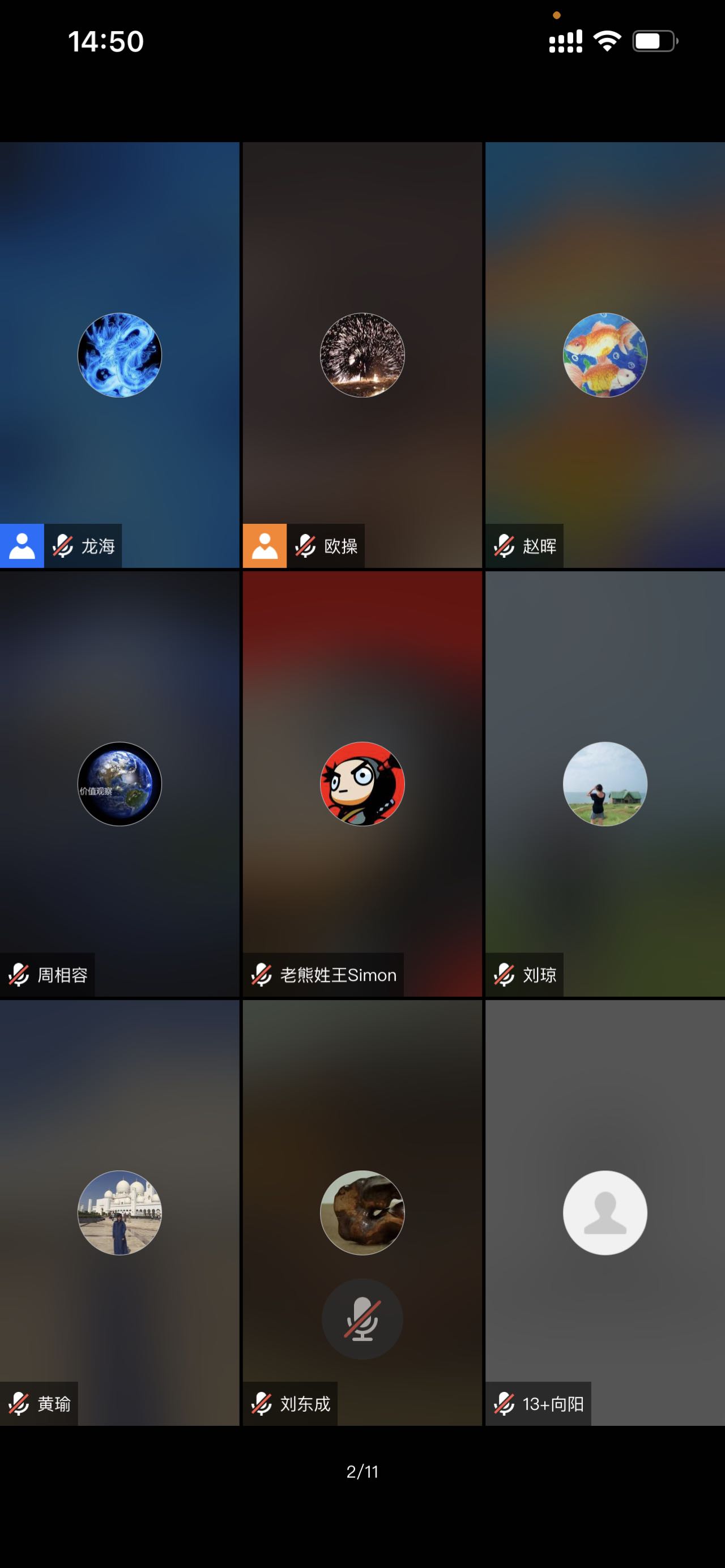Open 刘琼's participant tile

click(x=604, y=783)
